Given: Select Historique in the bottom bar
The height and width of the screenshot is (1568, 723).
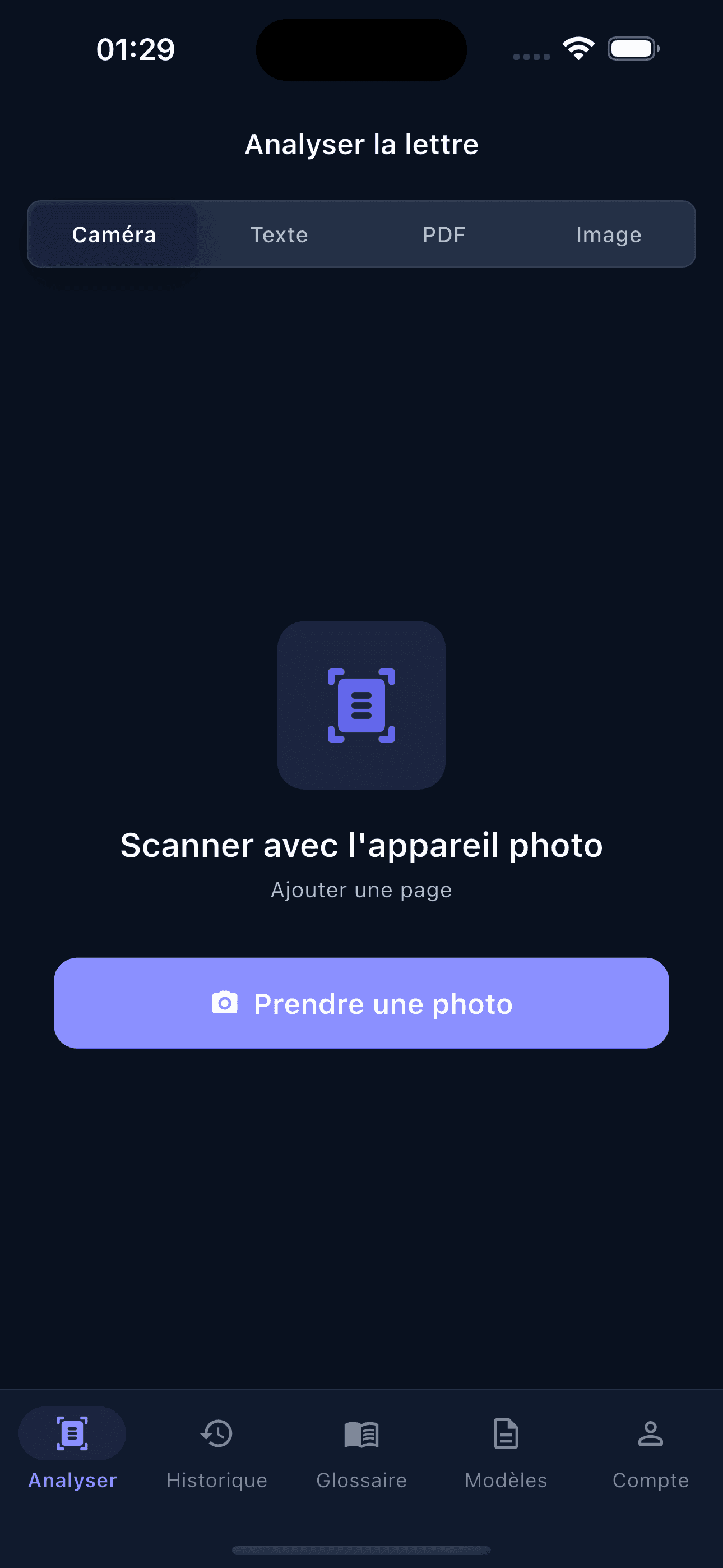Looking at the screenshot, I should [x=217, y=1481].
